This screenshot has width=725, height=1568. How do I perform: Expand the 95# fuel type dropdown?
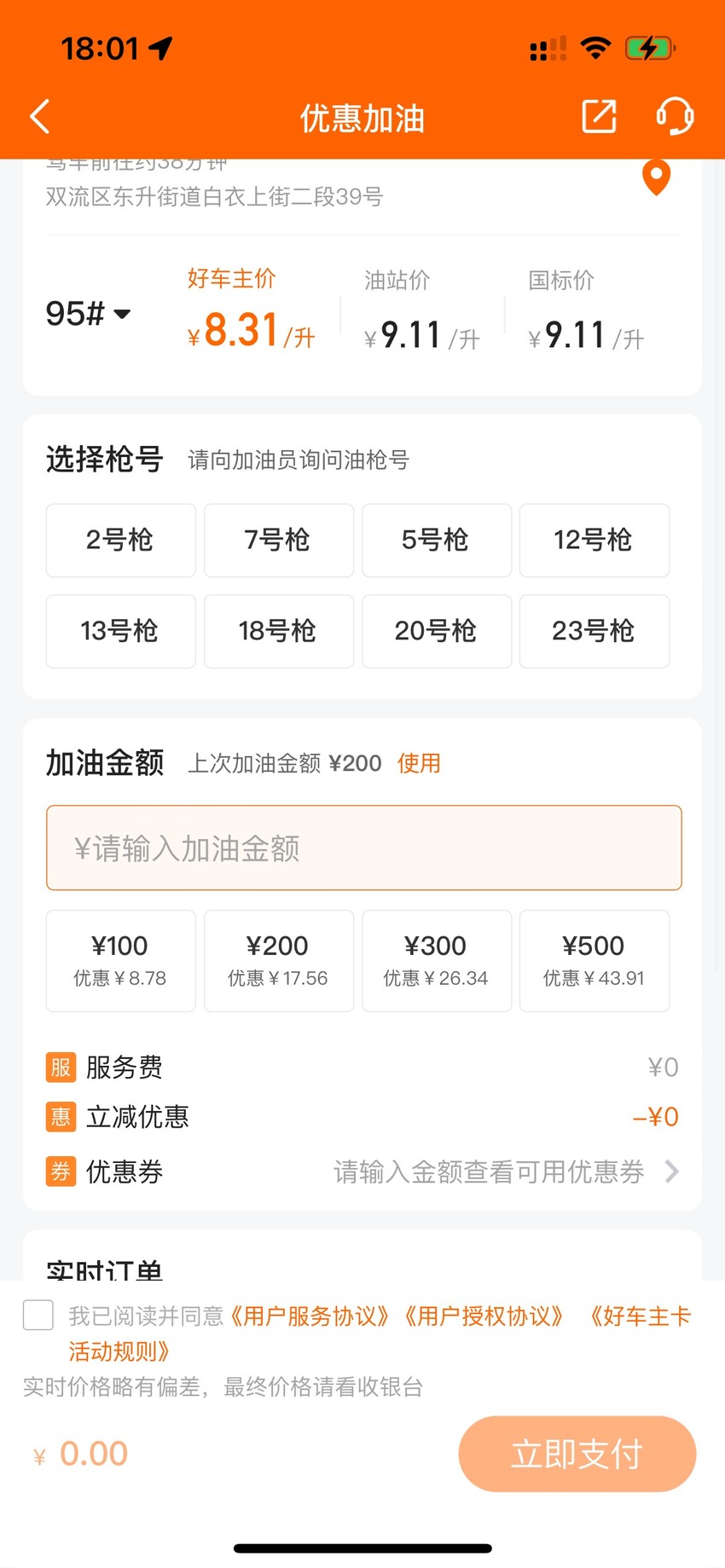pyautogui.click(x=89, y=314)
